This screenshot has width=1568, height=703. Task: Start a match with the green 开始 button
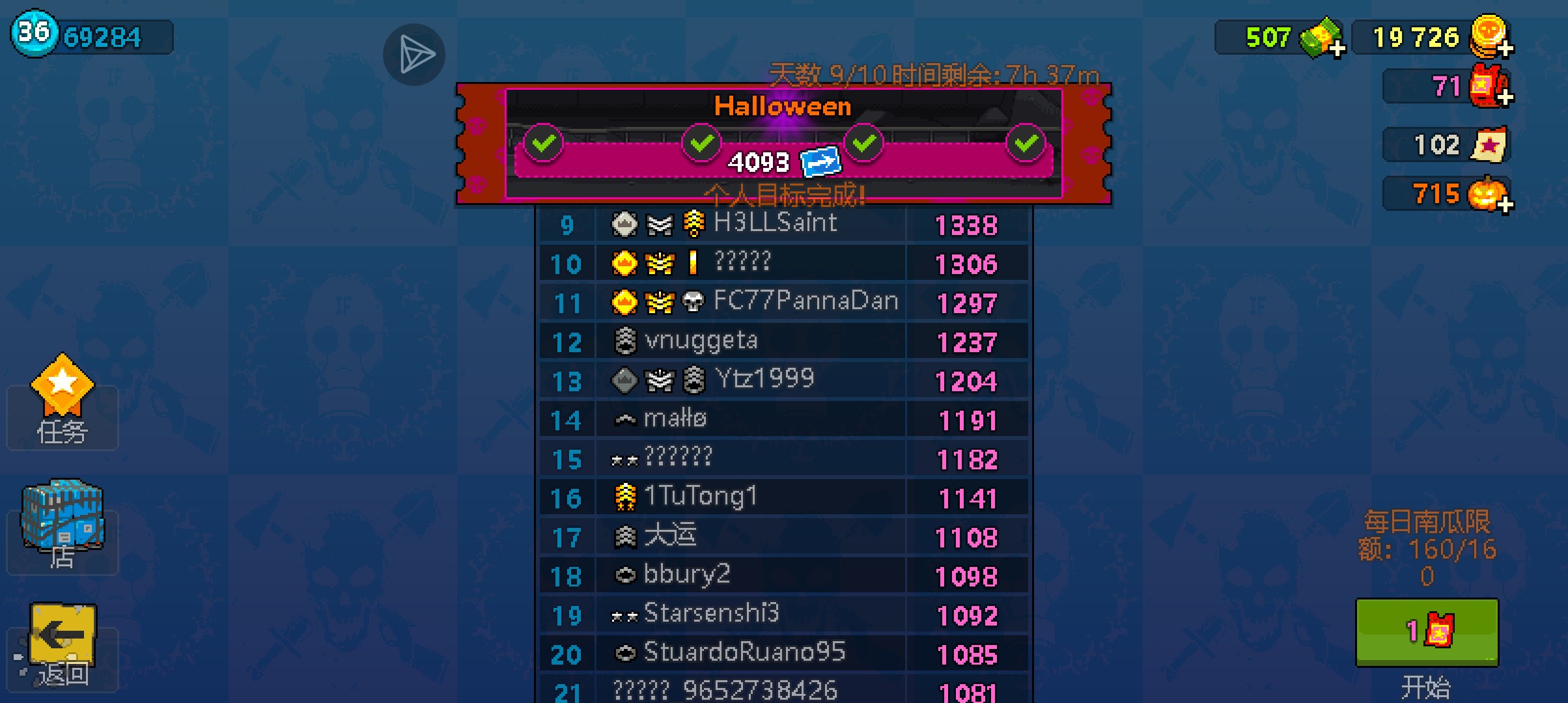pyautogui.click(x=1427, y=633)
